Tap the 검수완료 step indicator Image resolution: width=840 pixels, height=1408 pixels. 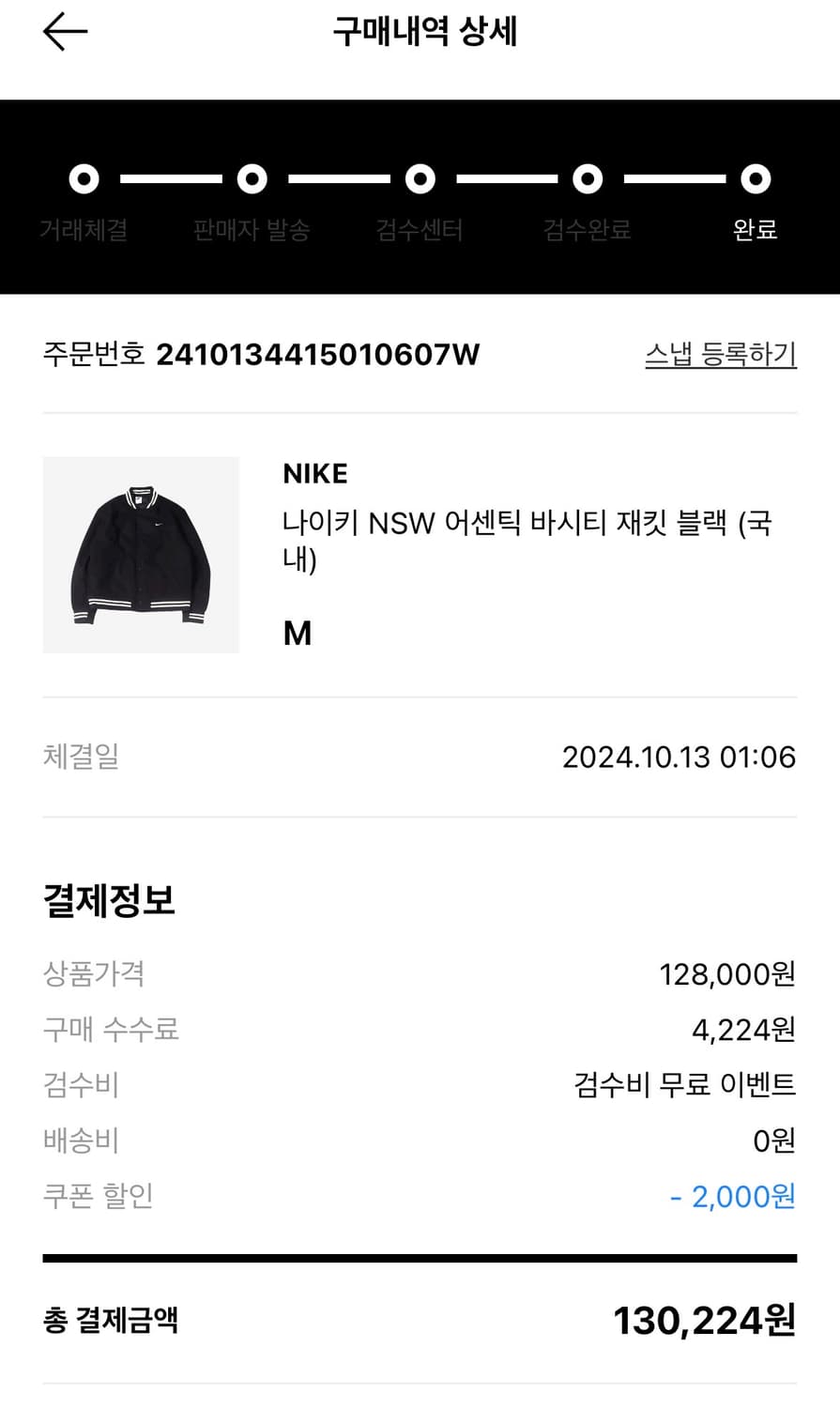587,178
